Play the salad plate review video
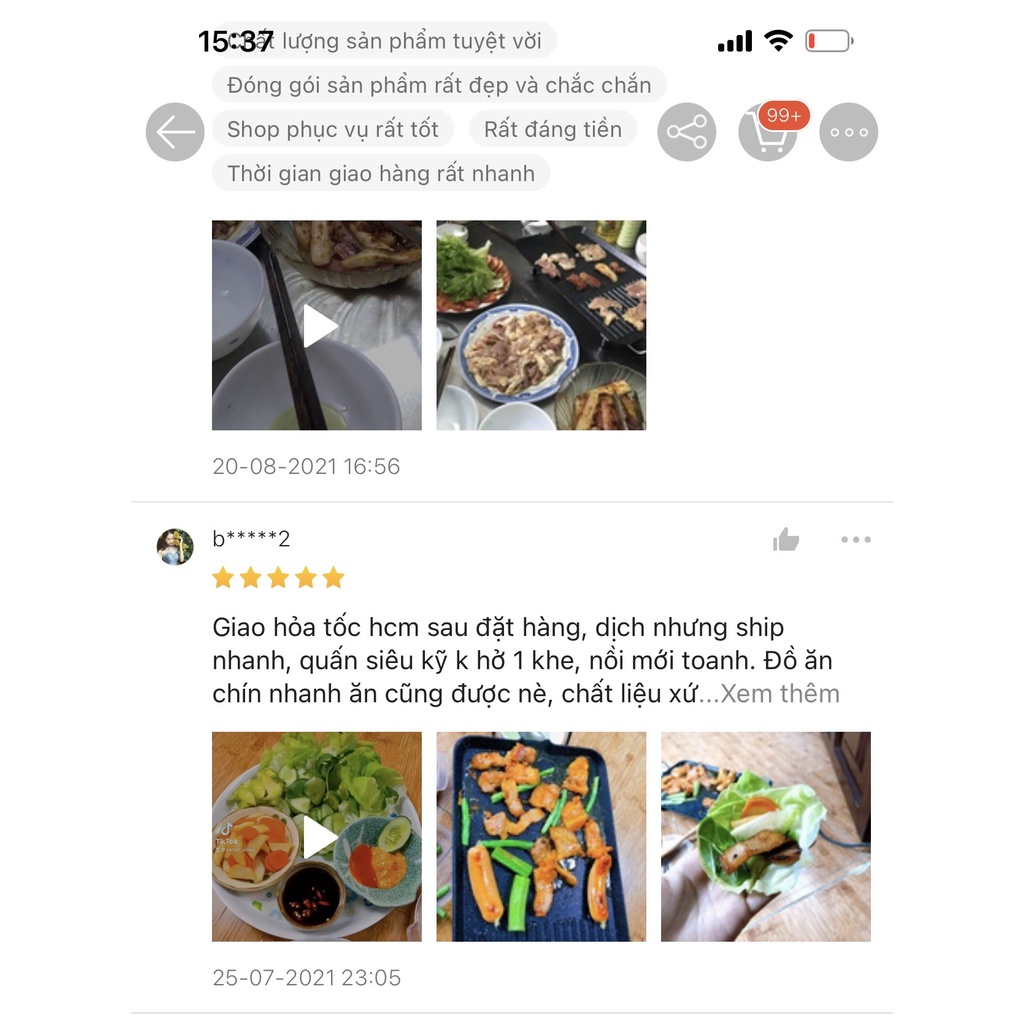 [x=317, y=837]
